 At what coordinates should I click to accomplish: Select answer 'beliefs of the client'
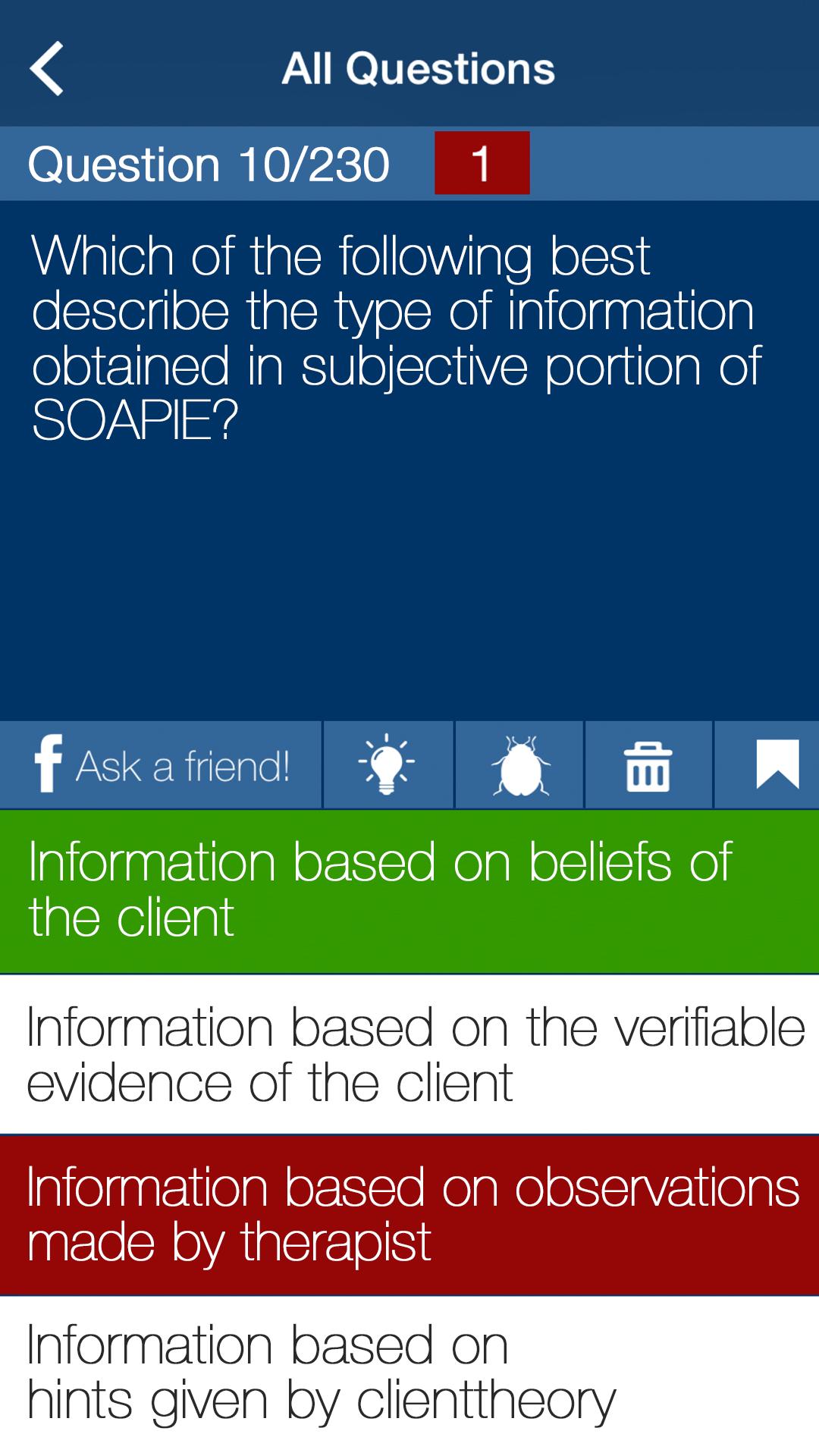click(x=409, y=891)
